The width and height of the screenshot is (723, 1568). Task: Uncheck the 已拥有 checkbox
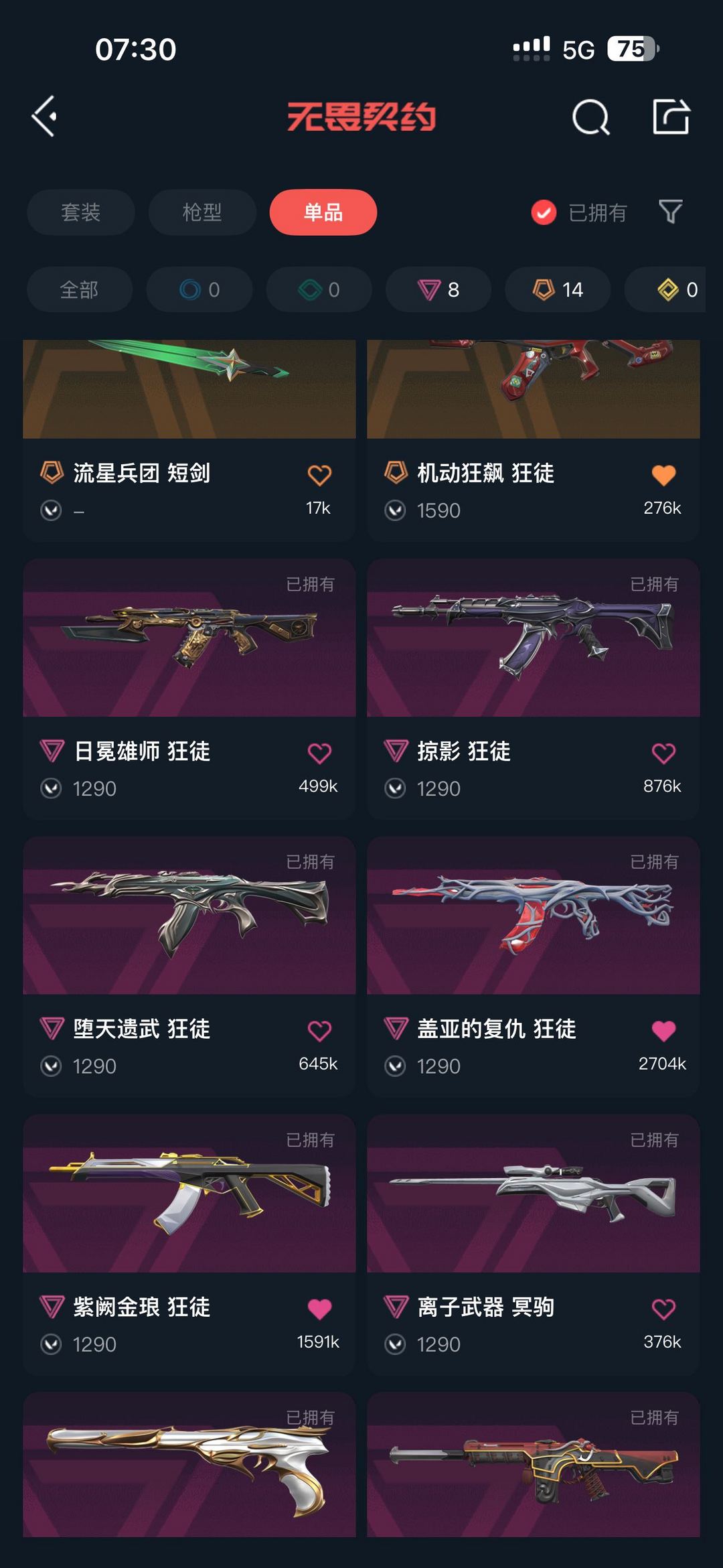(544, 212)
